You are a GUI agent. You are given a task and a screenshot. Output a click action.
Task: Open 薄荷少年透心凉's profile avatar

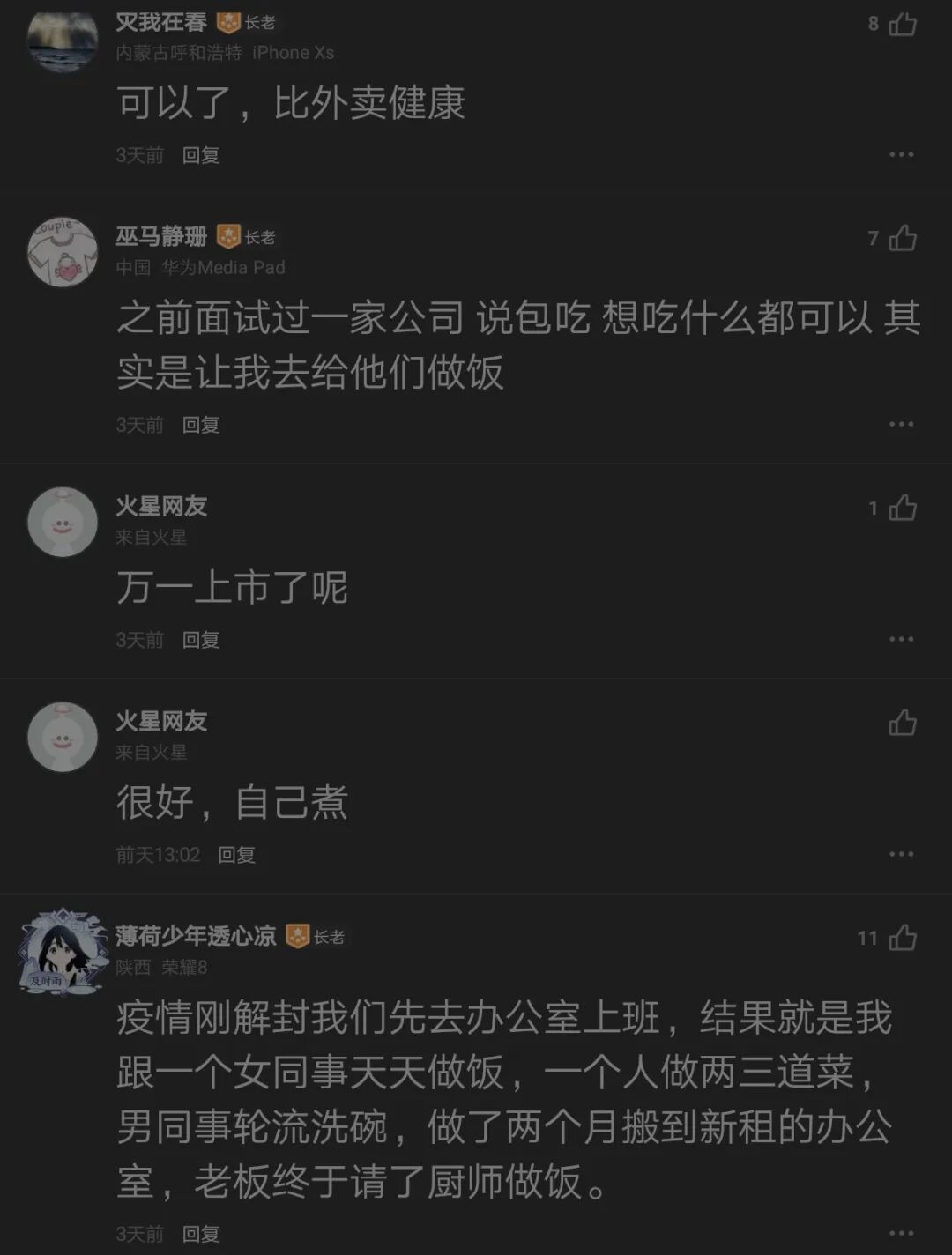[63, 952]
